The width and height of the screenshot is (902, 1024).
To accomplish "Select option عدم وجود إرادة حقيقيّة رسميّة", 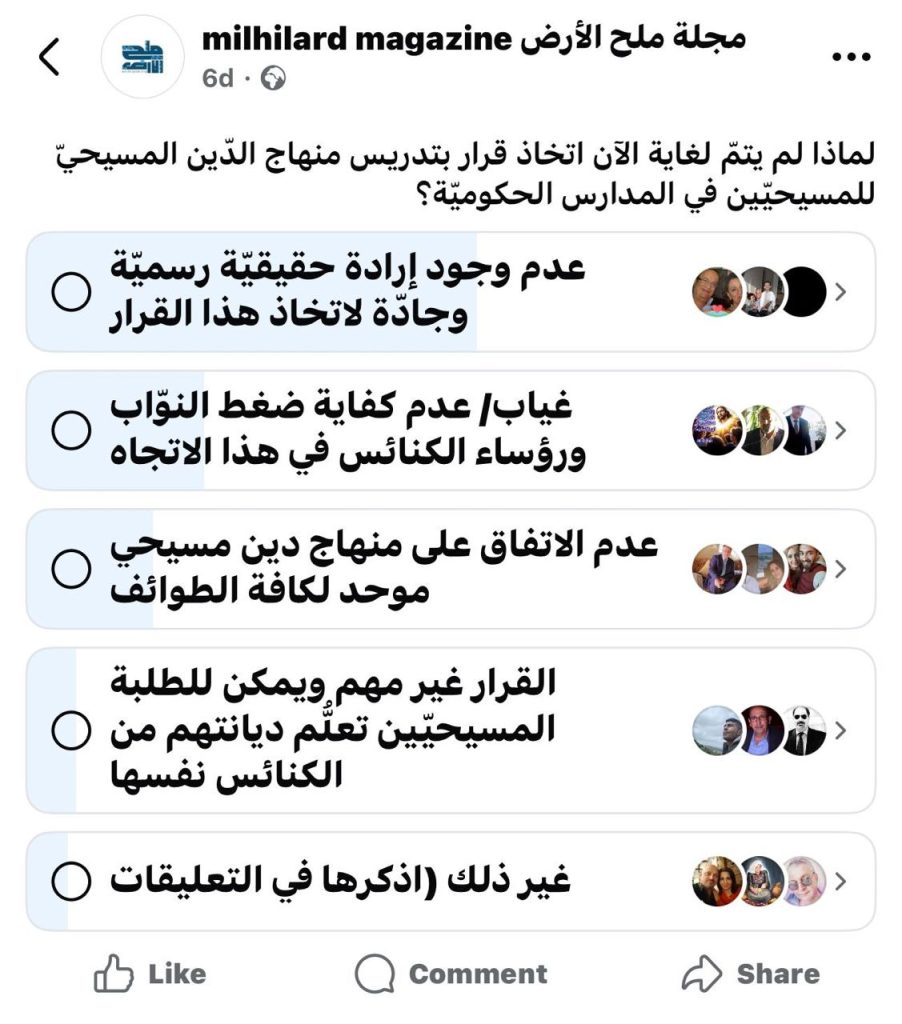I will pyautogui.click(x=71, y=292).
